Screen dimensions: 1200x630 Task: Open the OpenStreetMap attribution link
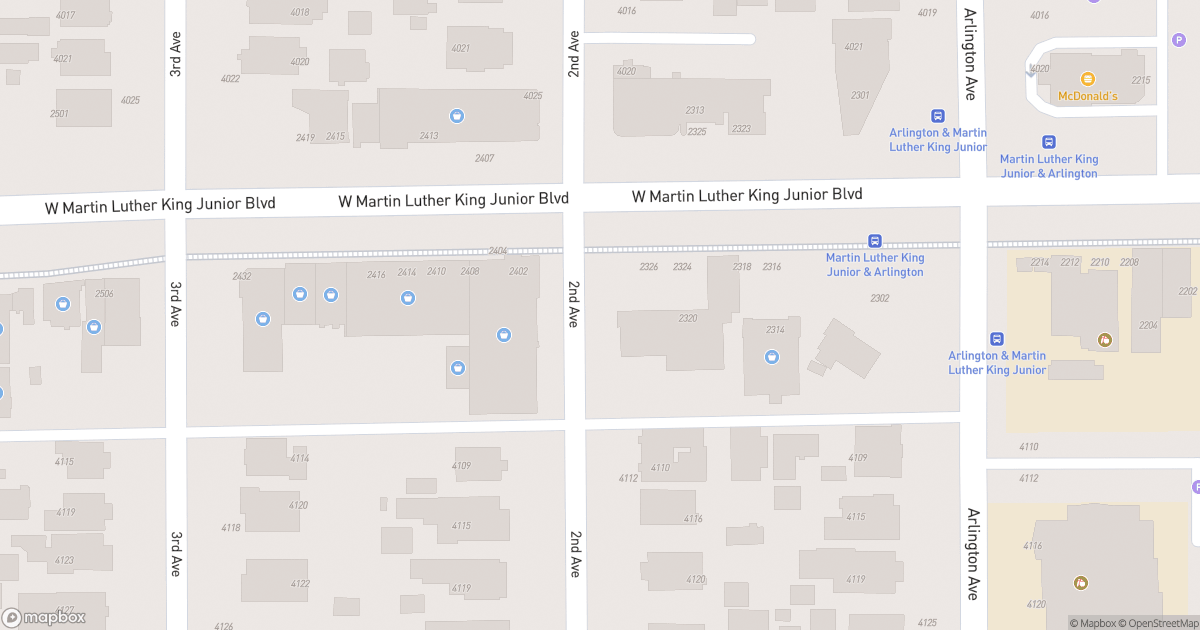click(x=1158, y=623)
